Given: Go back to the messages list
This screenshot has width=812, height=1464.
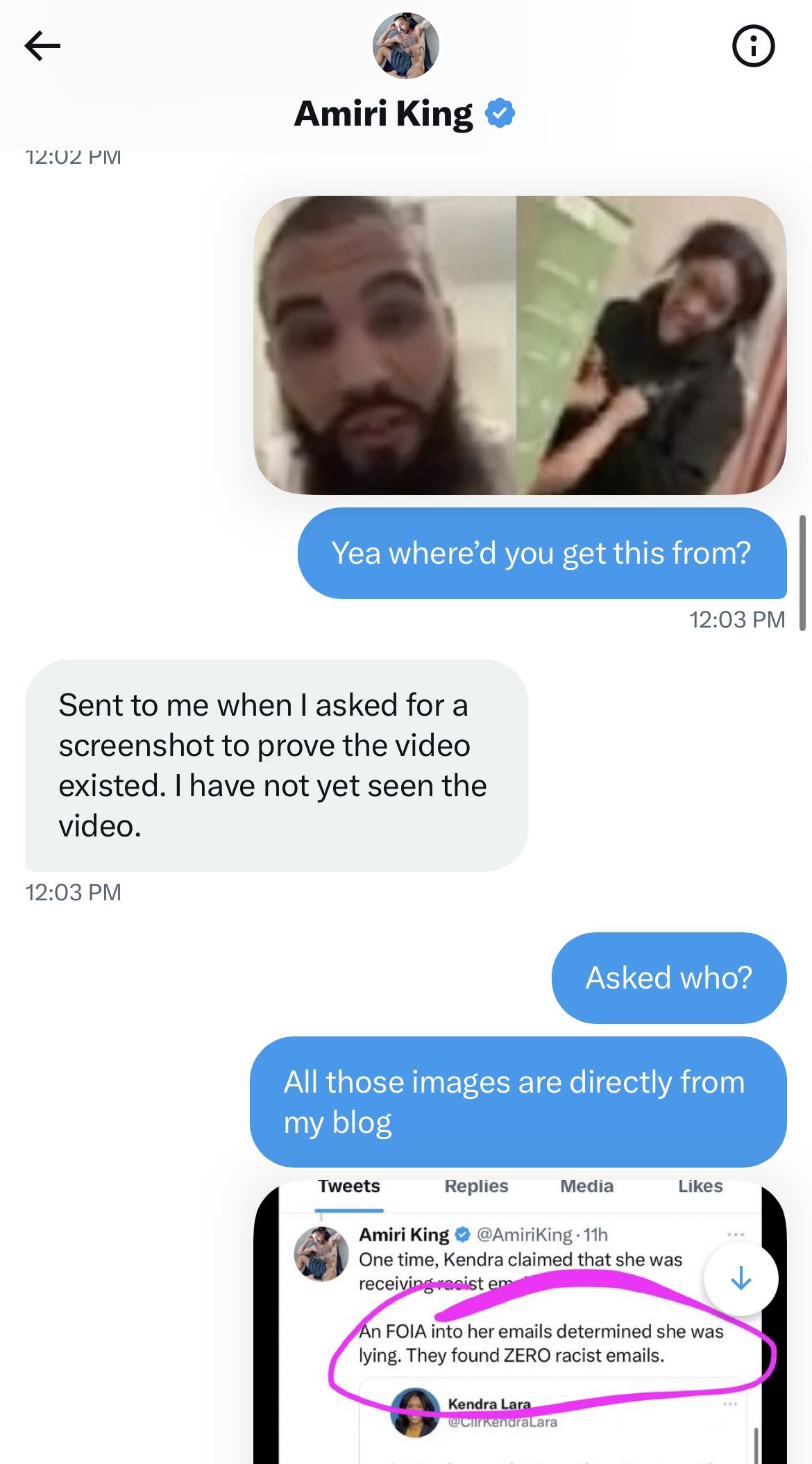Looking at the screenshot, I should (x=42, y=47).
